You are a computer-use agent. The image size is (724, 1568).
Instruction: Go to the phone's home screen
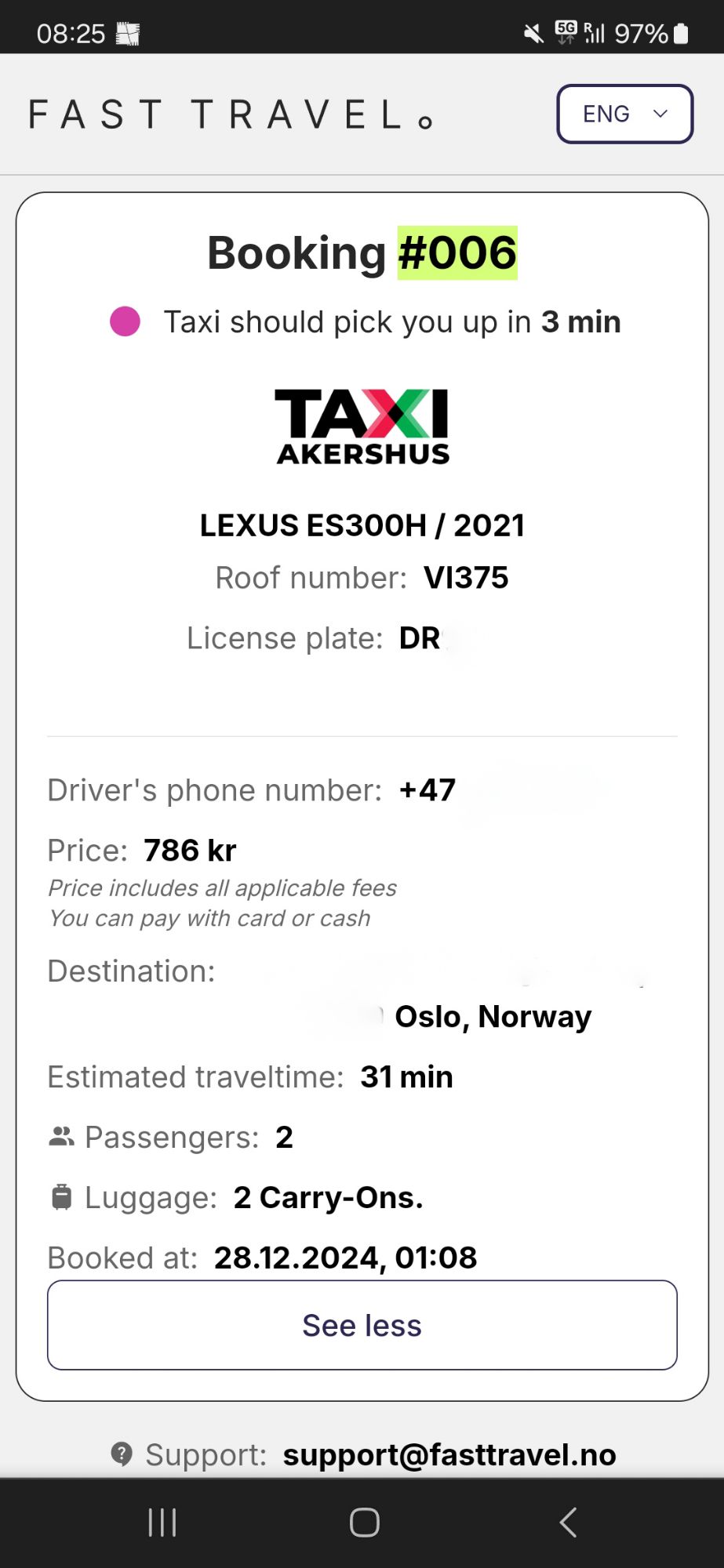coord(364,1523)
